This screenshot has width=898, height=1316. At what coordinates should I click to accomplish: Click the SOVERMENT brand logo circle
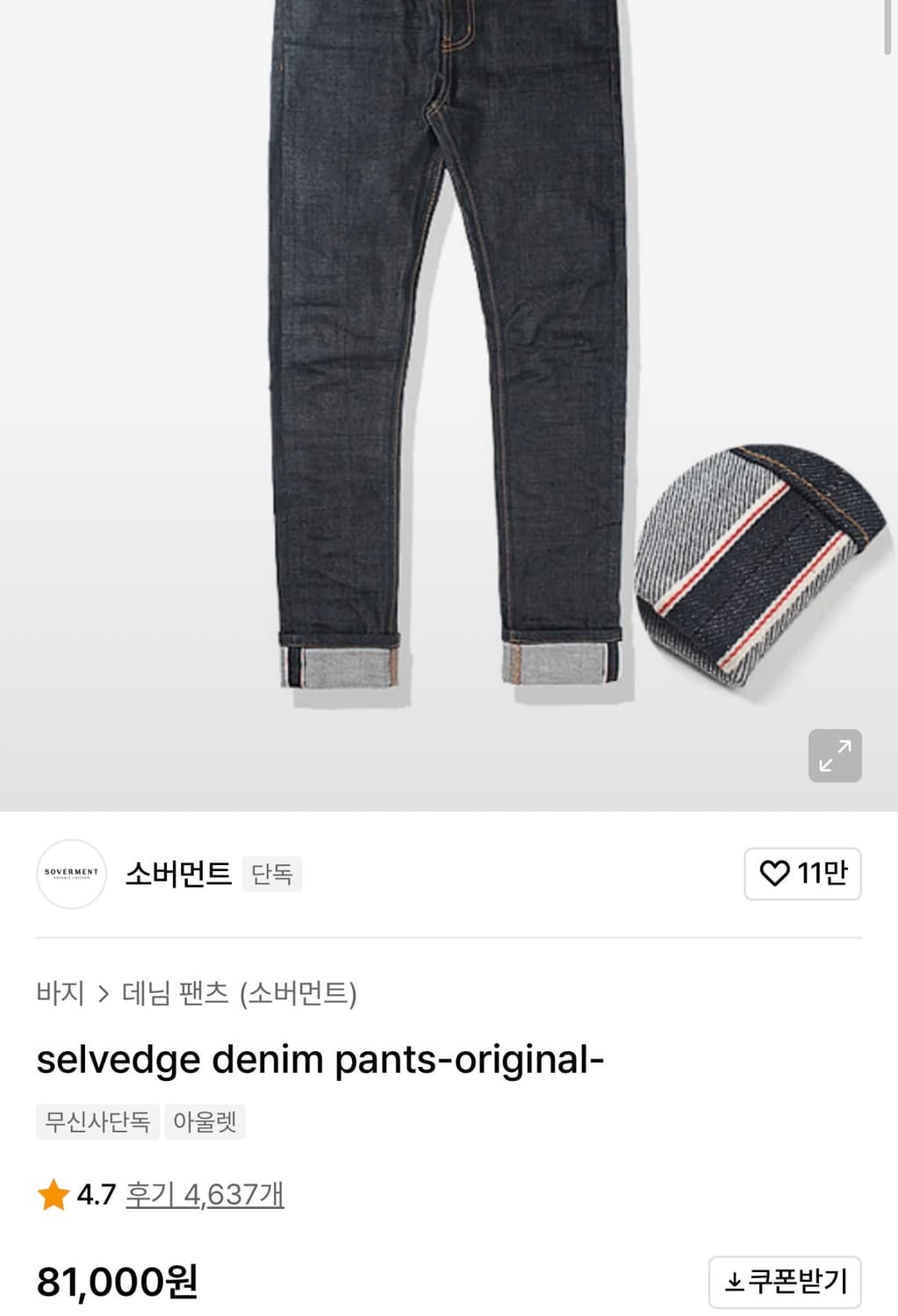(71, 874)
